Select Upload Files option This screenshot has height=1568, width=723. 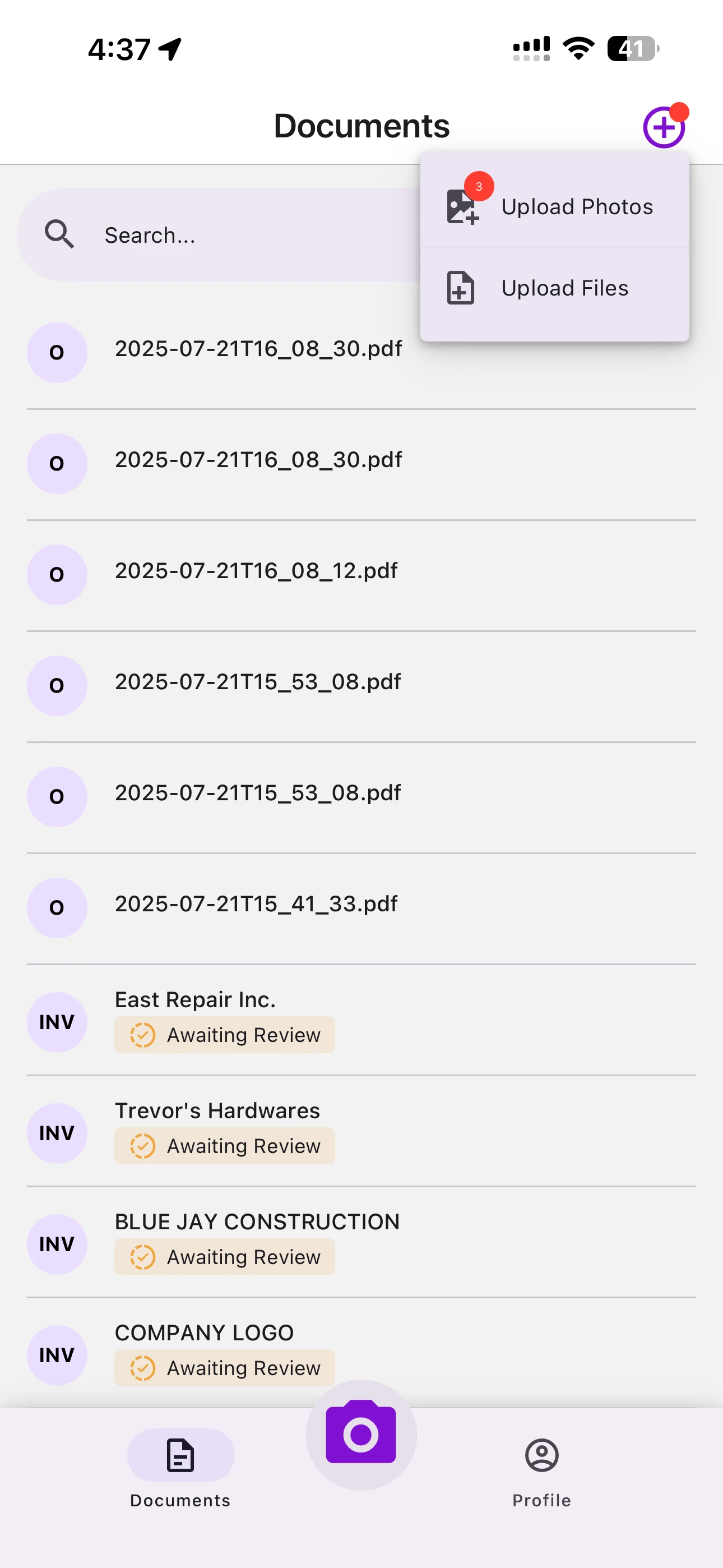point(554,288)
